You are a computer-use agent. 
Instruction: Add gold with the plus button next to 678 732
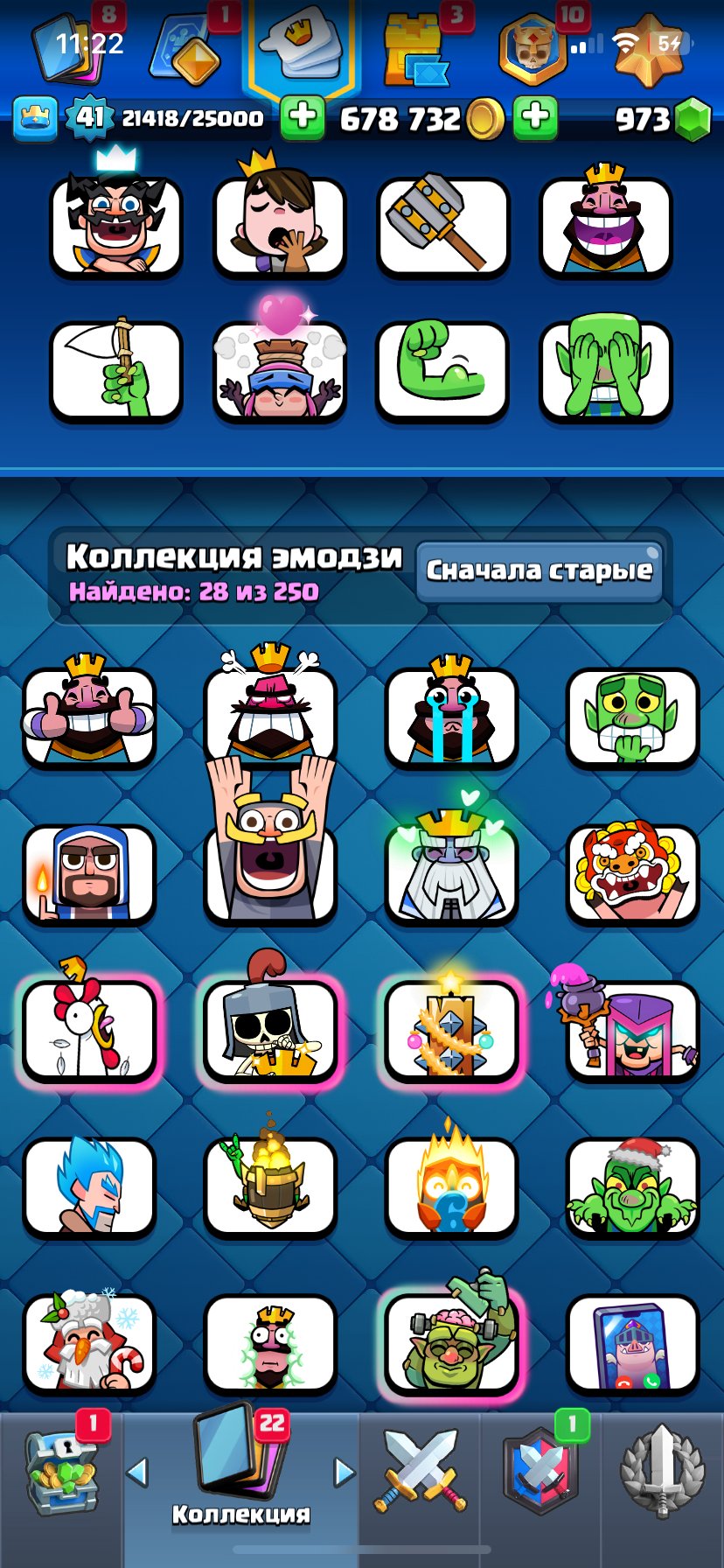point(535,117)
